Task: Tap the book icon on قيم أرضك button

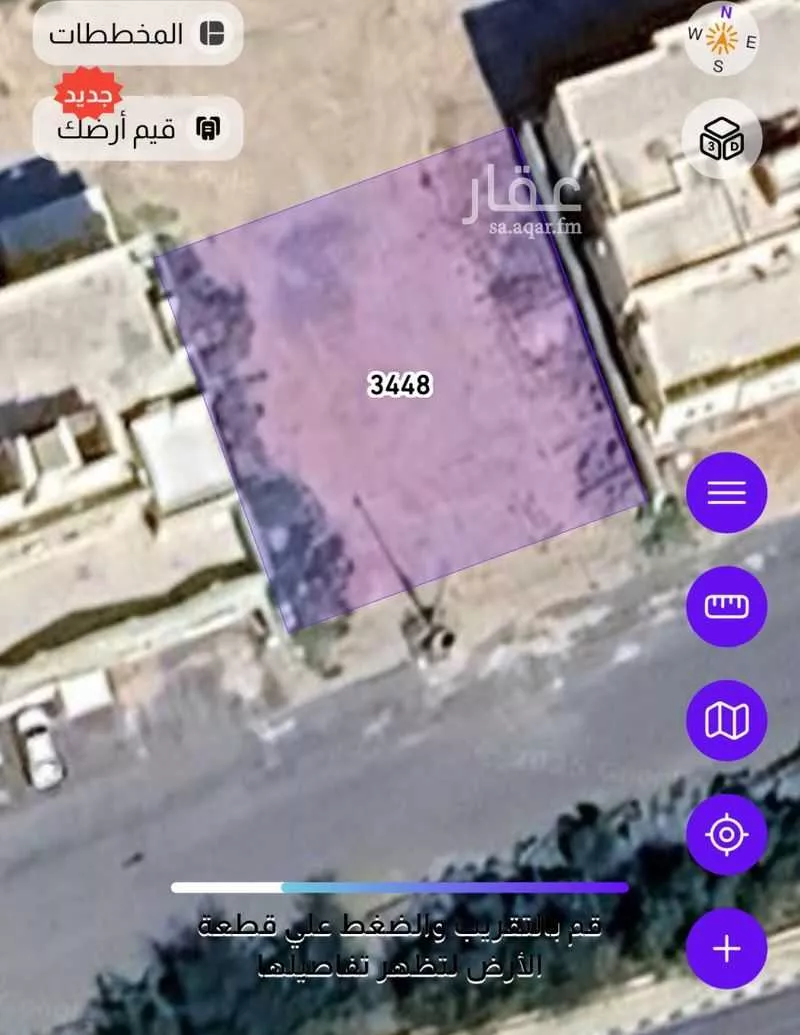Action: tap(207, 125)
